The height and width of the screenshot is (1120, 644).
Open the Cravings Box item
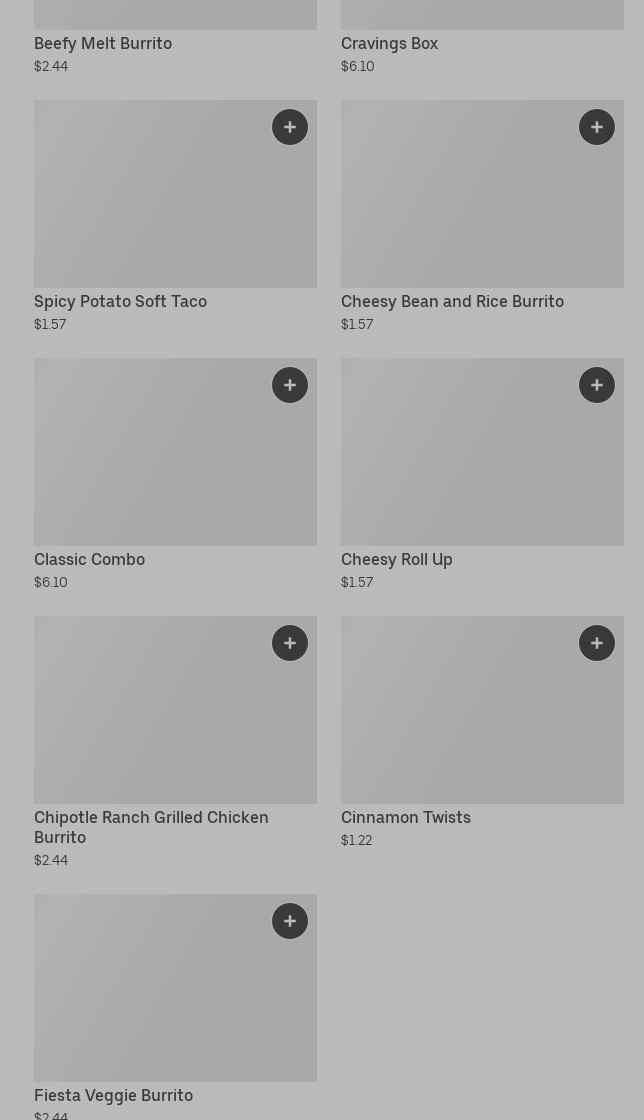point(390,43)
